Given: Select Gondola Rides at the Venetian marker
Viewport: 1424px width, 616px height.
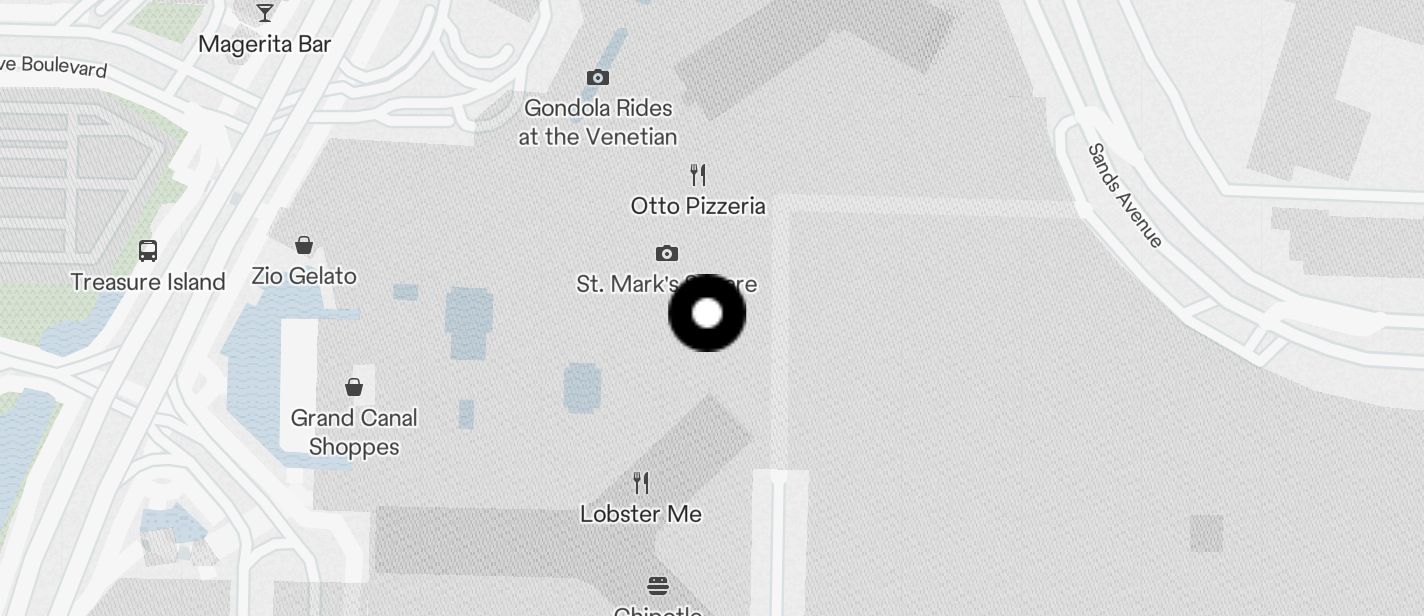Looking at the screenshot, I should 598,78.
